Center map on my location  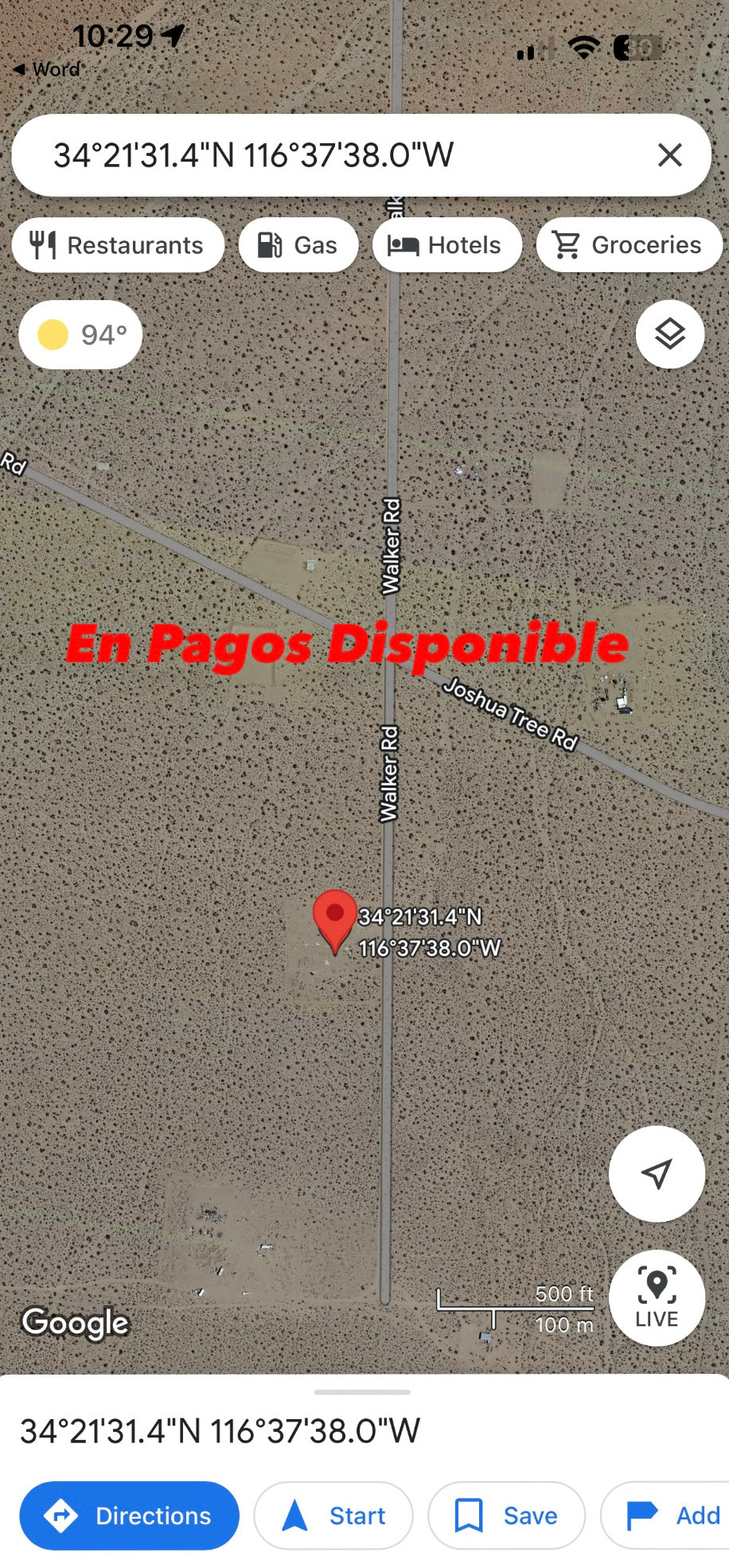[x=657, y=1173]
